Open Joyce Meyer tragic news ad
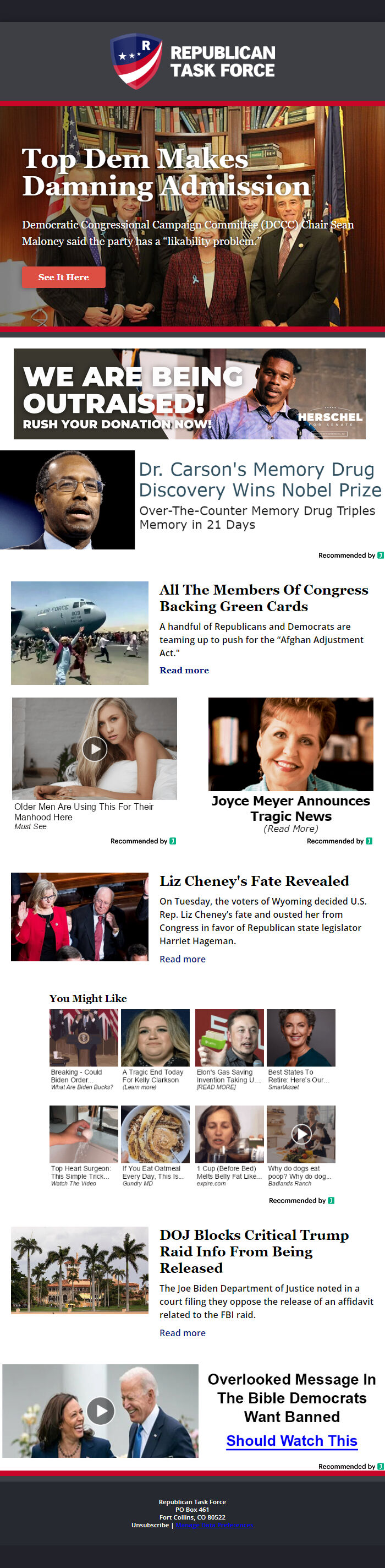The width and height of the screenshot is (385, 1568). click(291, 808)
